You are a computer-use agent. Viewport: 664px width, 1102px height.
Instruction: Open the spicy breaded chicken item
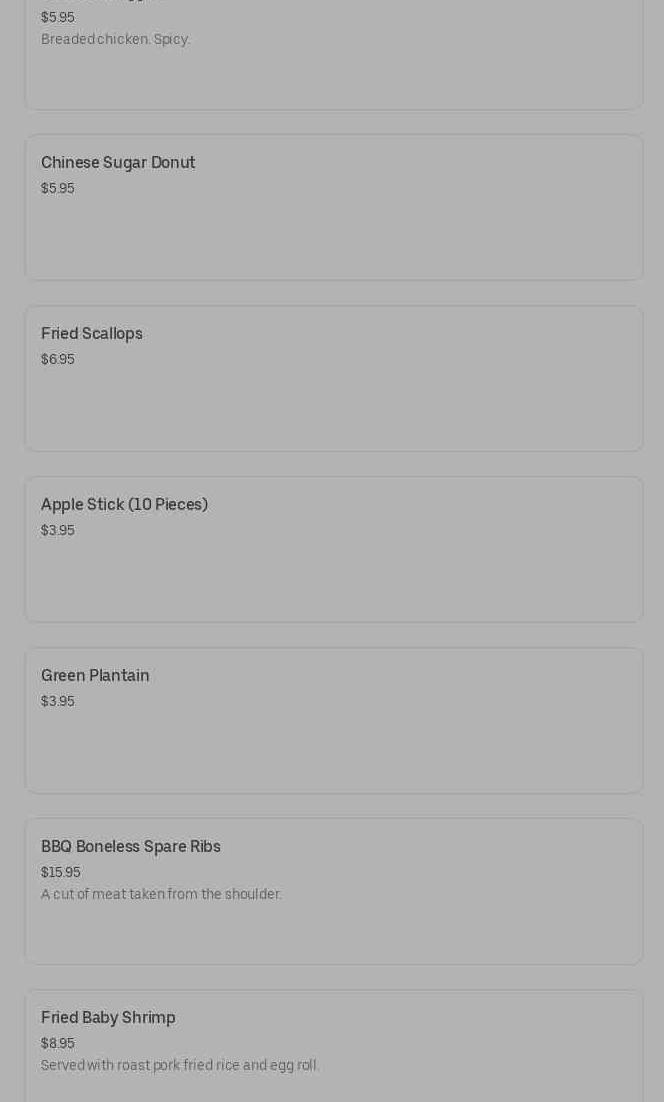pyautogui.click(x=333, y=50)
